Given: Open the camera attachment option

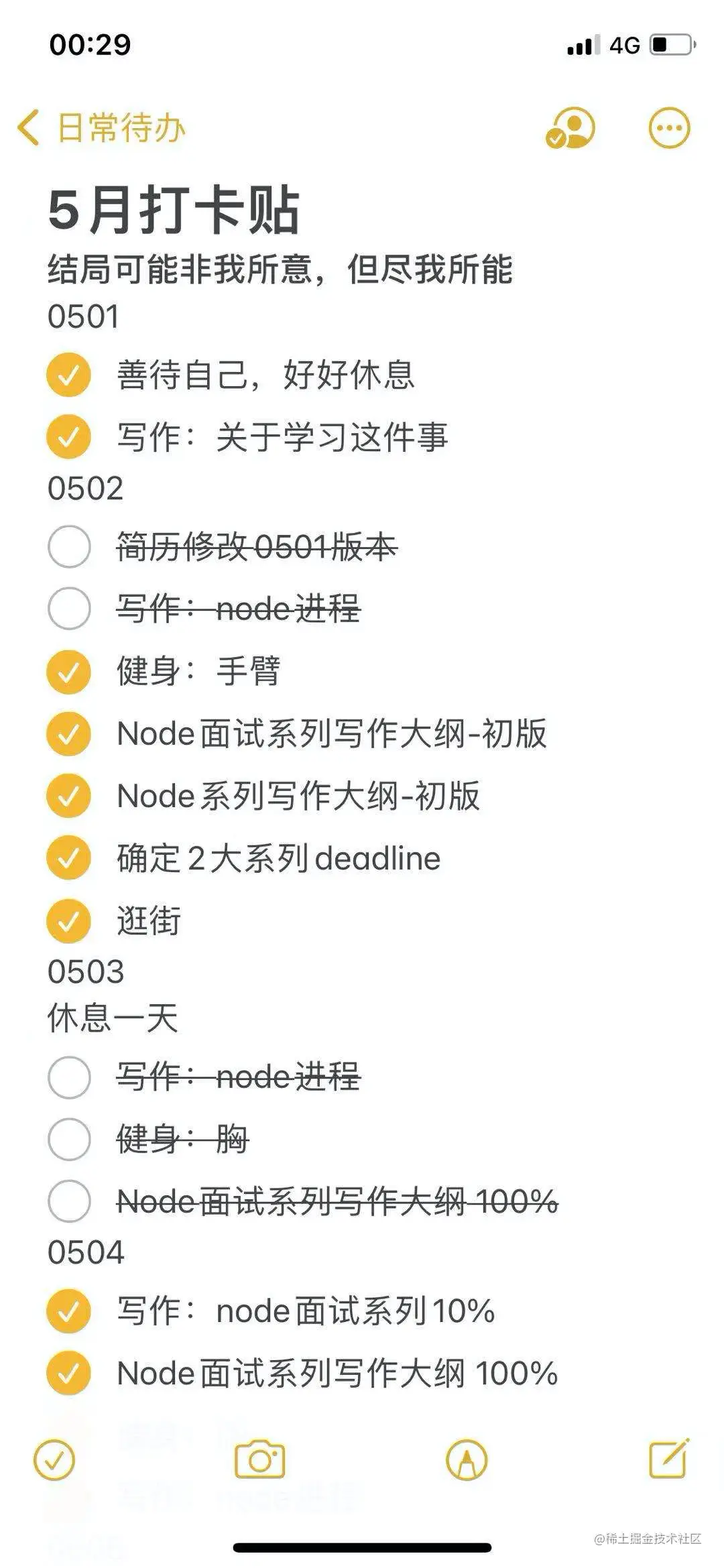Looking at the screenshot, I should coord(260,1459).
